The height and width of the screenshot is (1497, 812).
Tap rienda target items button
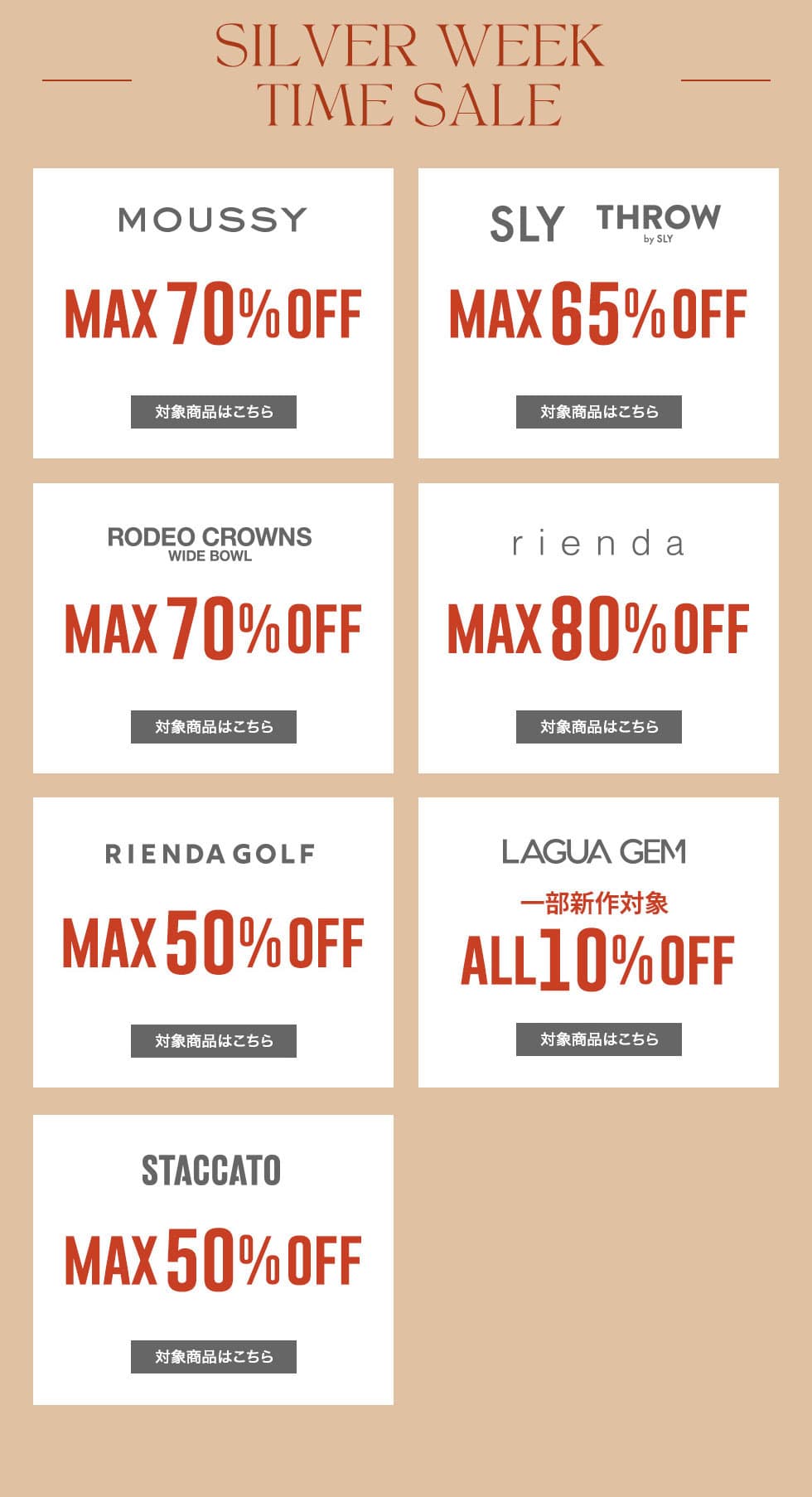(x=598, y=727)
